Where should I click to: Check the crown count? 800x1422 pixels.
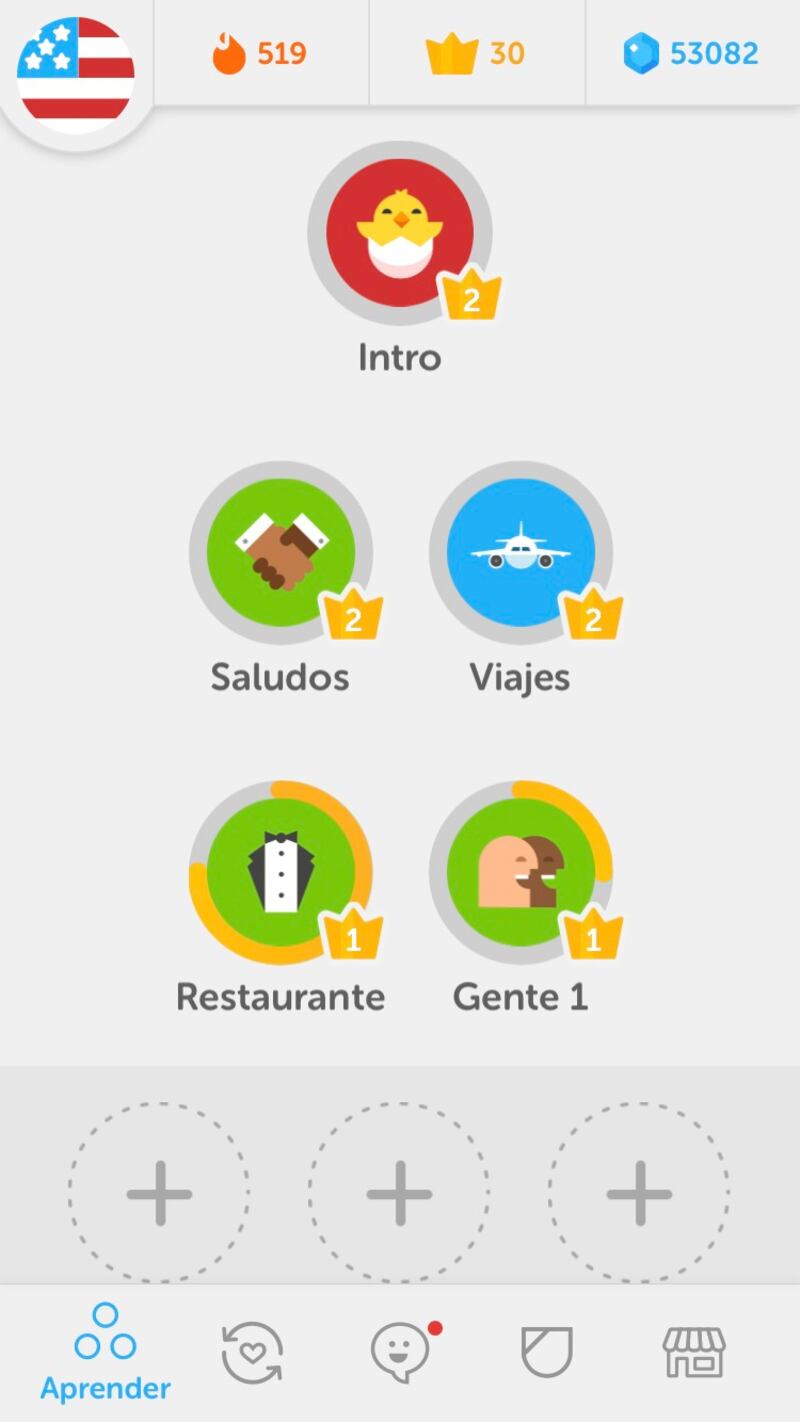[475, 52]
